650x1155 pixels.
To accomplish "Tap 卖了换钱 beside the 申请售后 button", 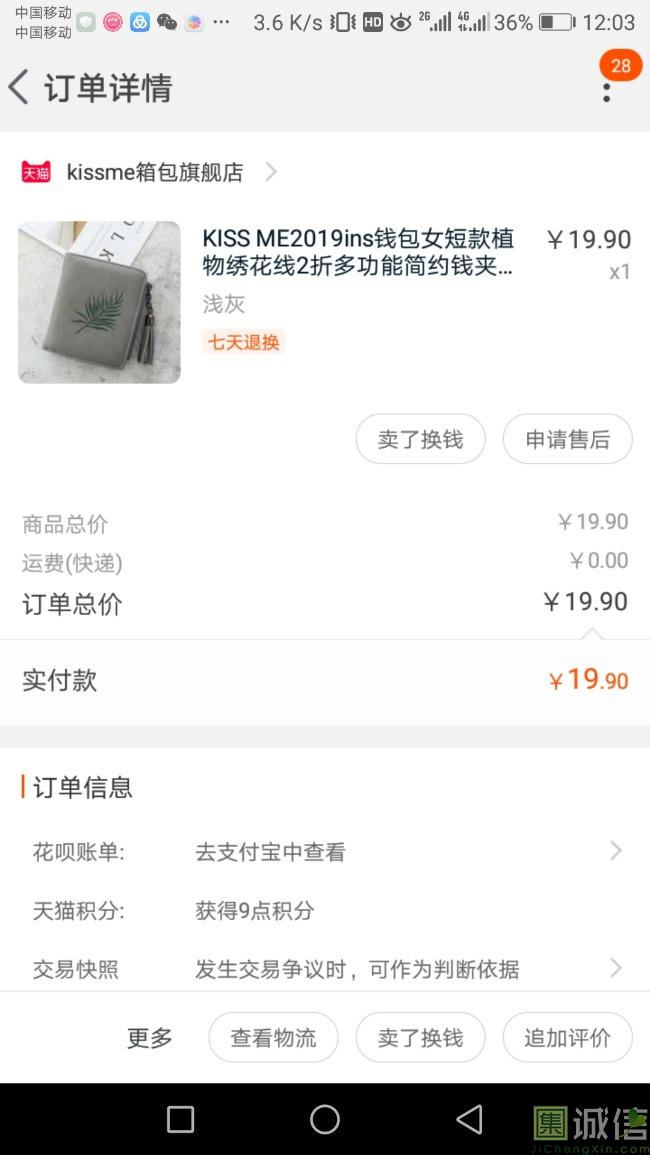I will [420, 439].
